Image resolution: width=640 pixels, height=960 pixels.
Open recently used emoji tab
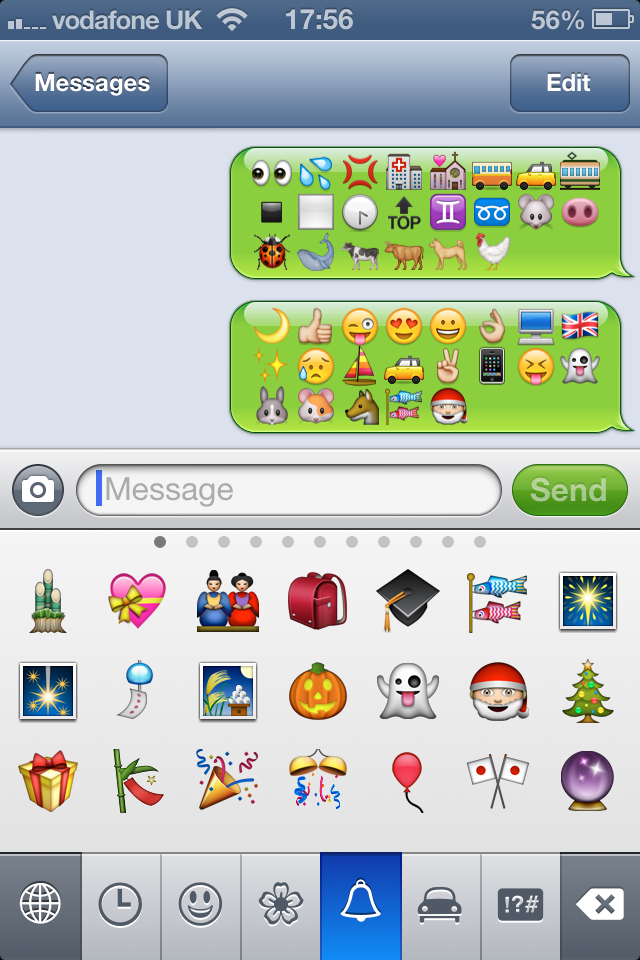click(x=120, y=906)
